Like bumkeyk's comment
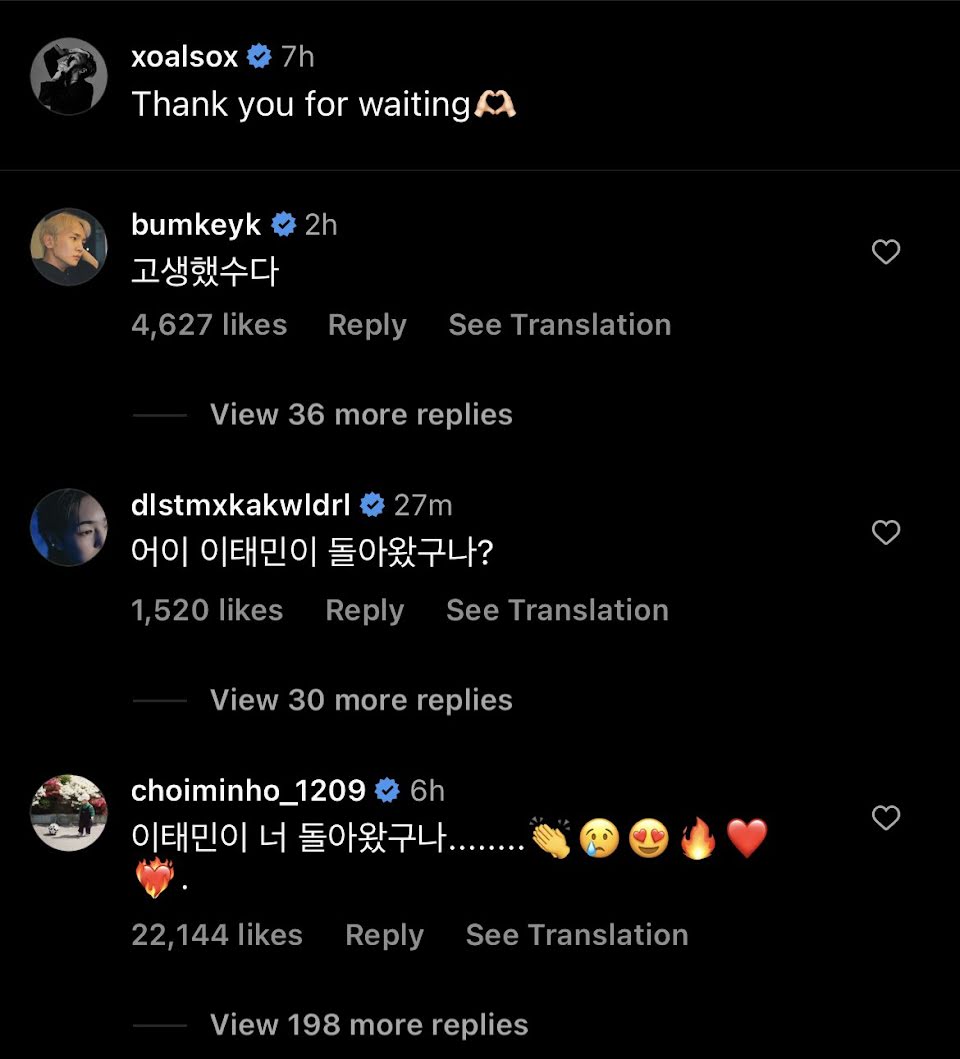This screenshot has width=960, height=1059. point(886,252)
